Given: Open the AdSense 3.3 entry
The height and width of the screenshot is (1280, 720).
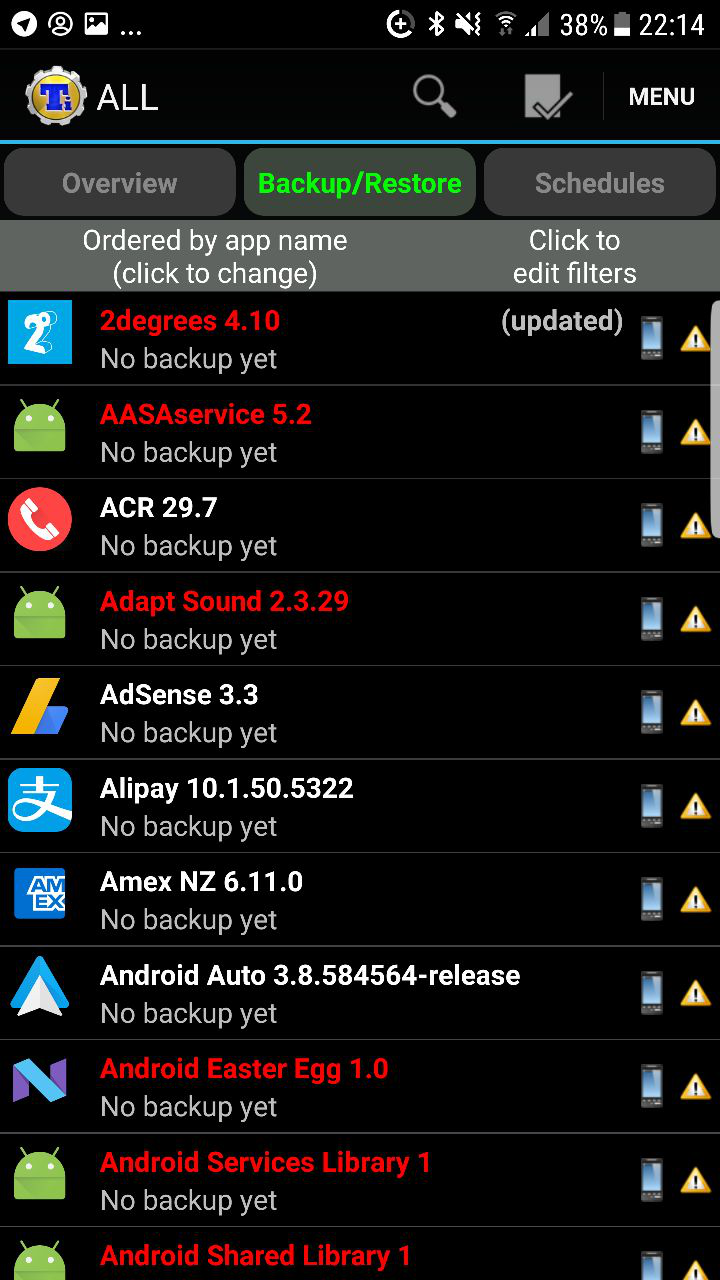Looking at the screenshot, I should point(360,713).
